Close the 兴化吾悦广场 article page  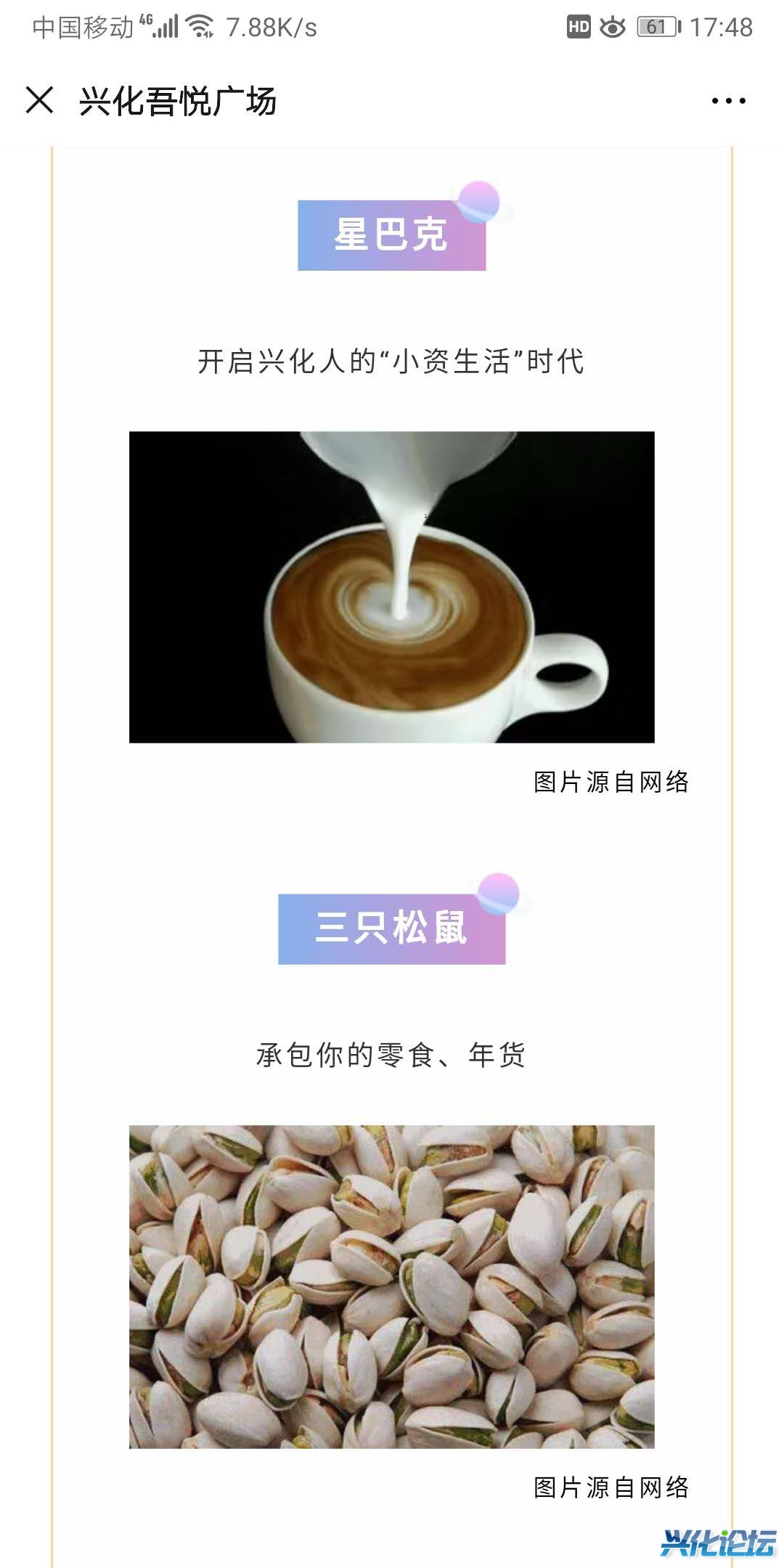(x=40, y=100)
